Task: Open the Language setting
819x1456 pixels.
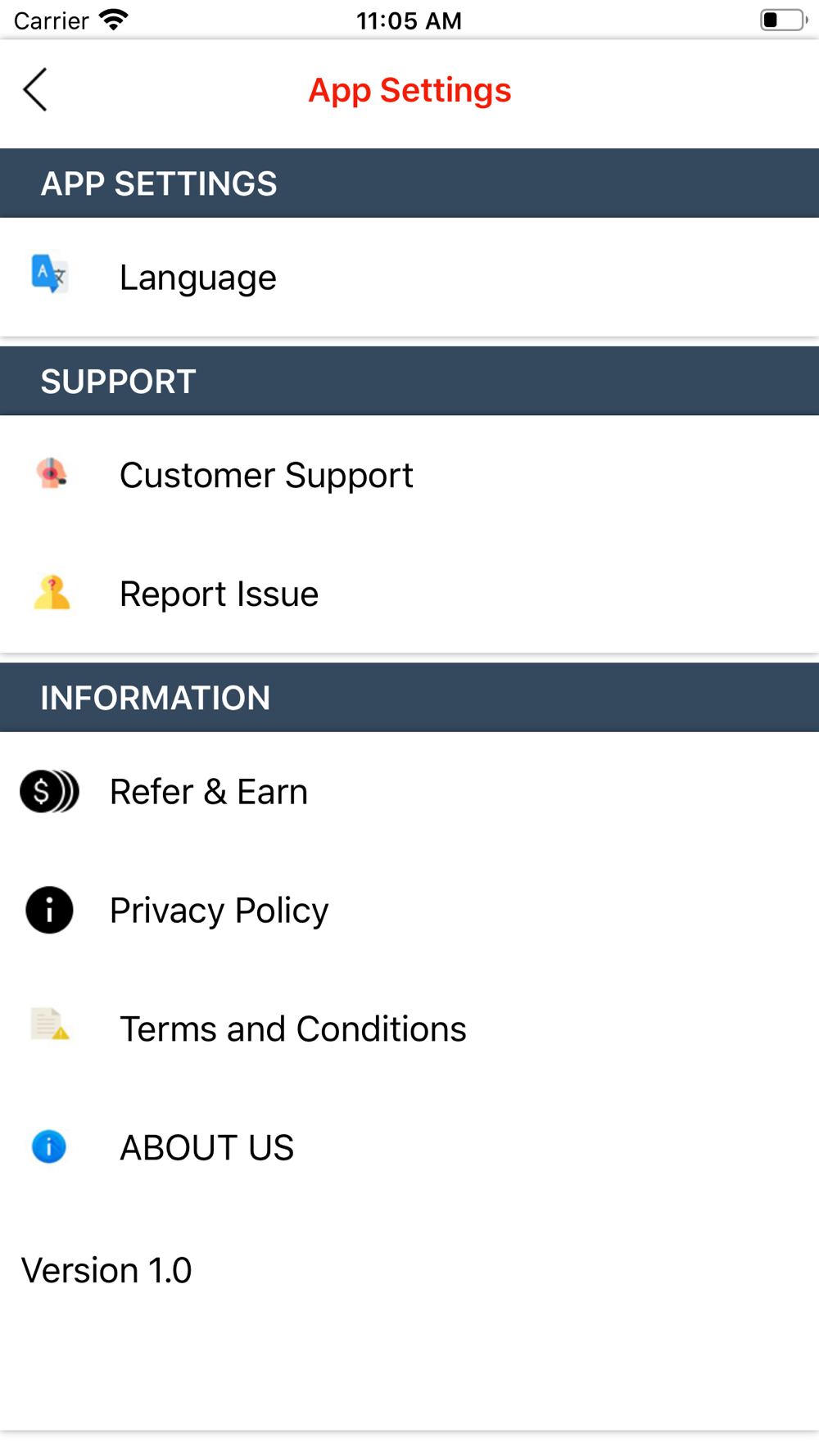Action: click(x=409, y=277)
